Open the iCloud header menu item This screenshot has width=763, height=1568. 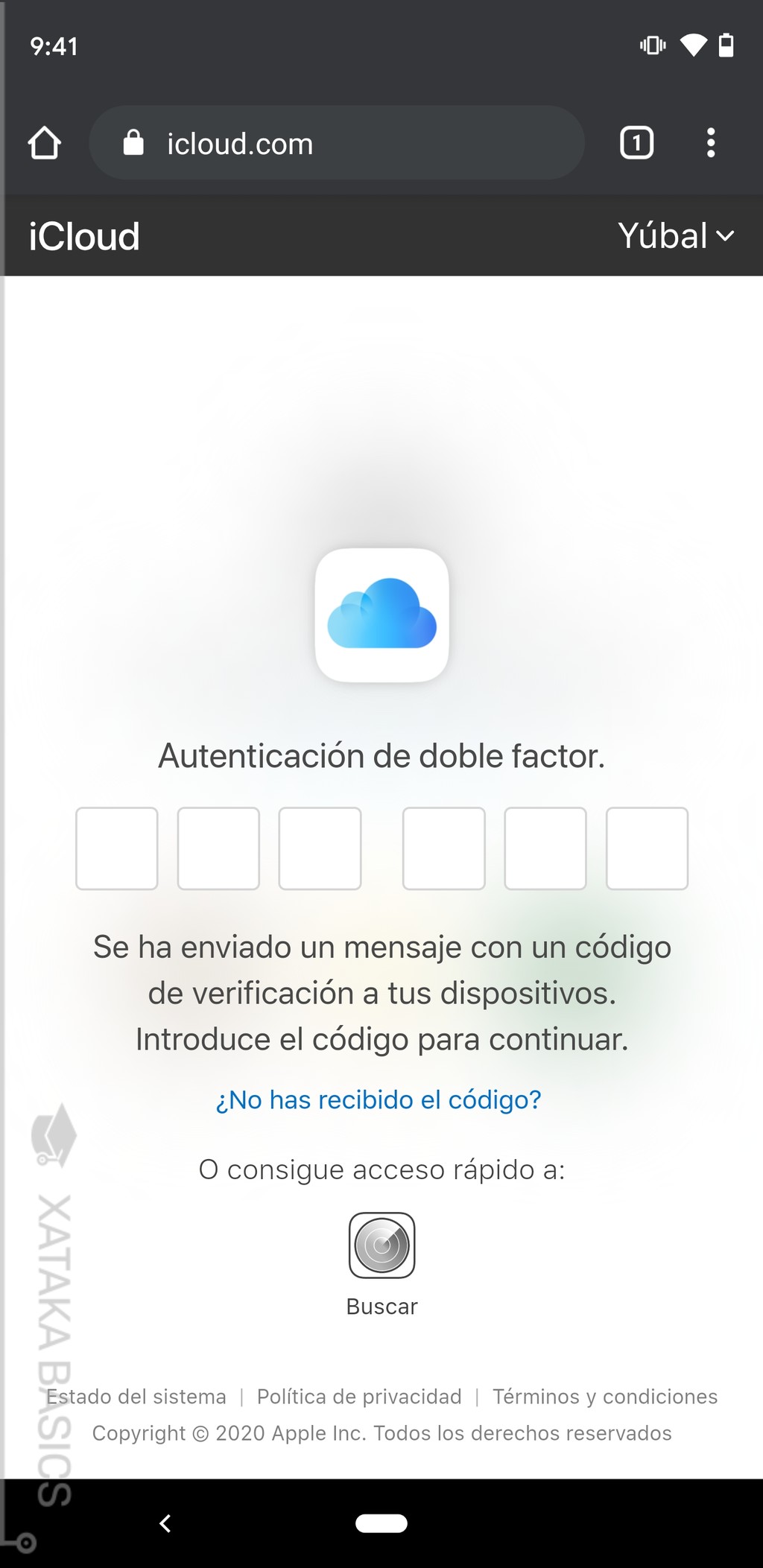tap(84, 236)
